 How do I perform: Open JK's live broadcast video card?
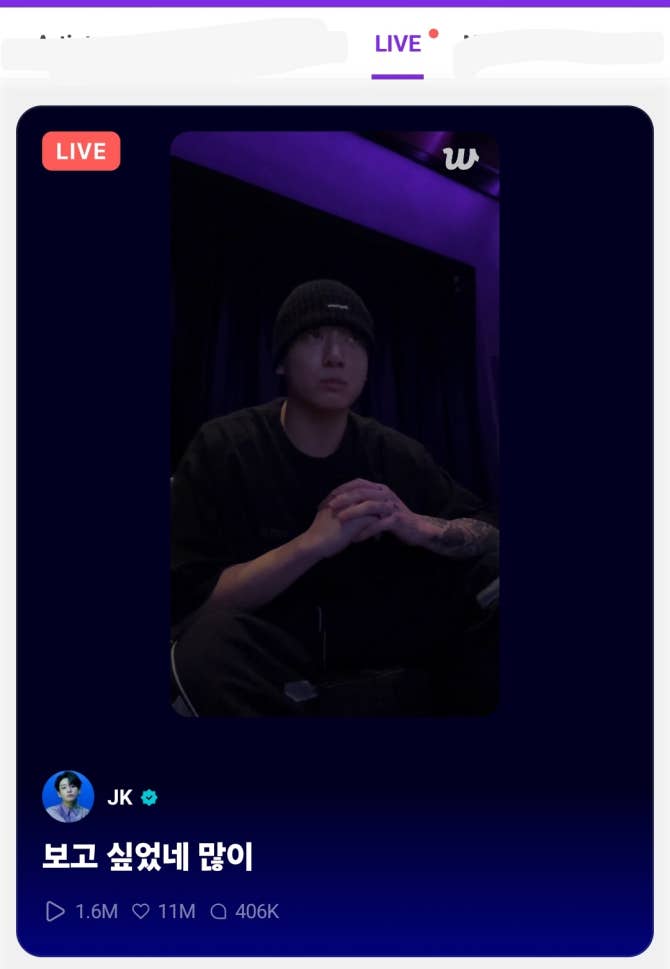pos(334,424)
